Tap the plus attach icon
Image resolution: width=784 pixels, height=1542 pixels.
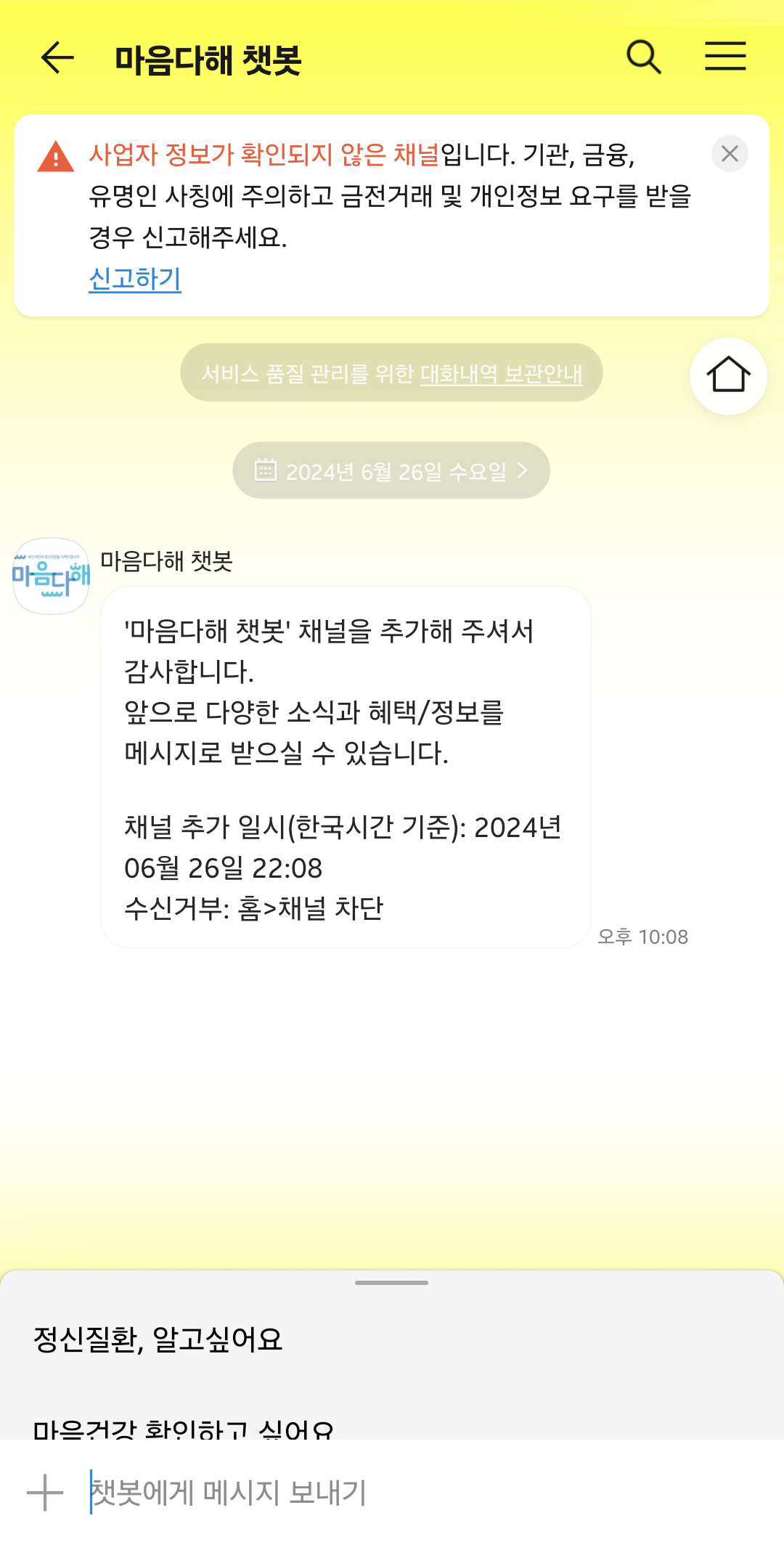click(x=45, y=1493)
